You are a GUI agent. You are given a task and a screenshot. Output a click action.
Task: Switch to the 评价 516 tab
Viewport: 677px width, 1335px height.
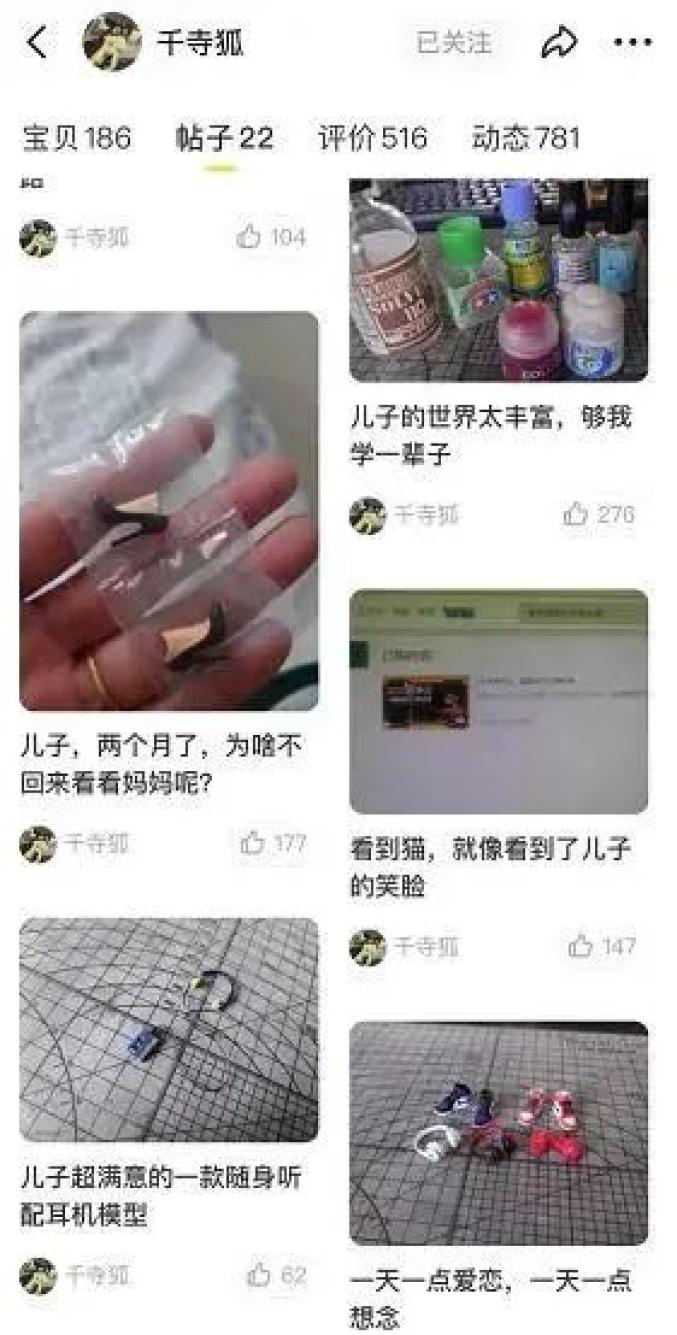tap(372, 138)
